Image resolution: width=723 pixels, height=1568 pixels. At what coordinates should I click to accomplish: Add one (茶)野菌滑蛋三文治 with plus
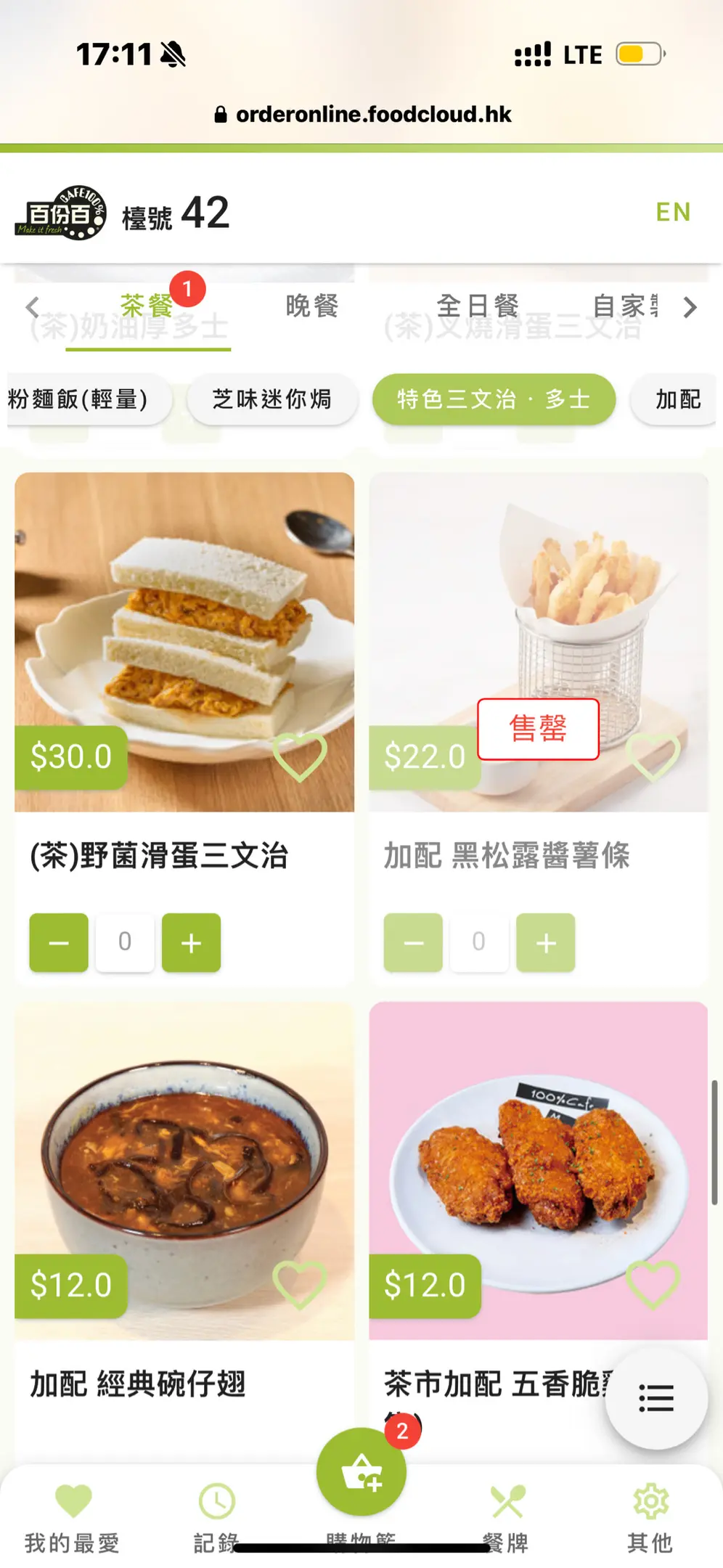pyautogui.click(x=191, y=942)
